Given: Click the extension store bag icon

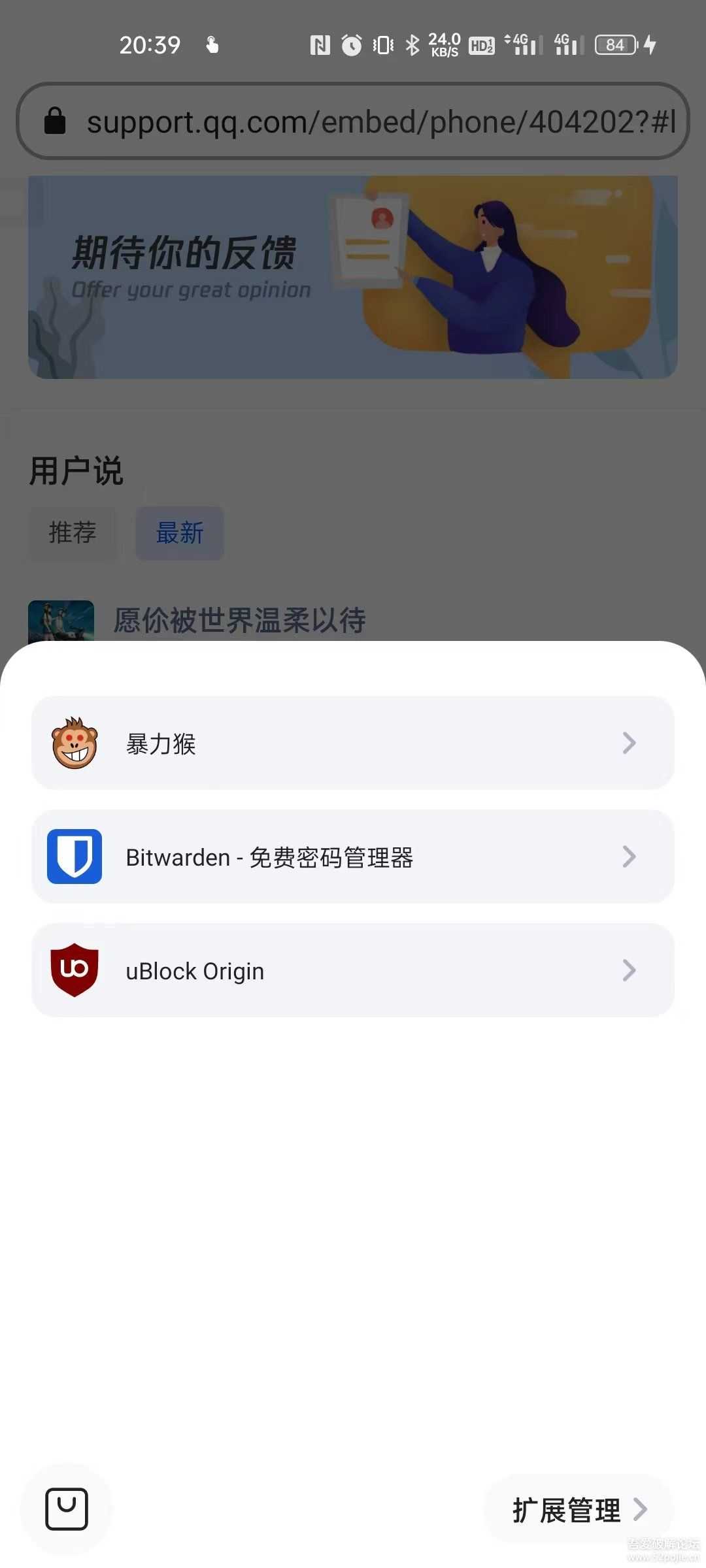Looking at the screenshot, I should point(67,1509).
